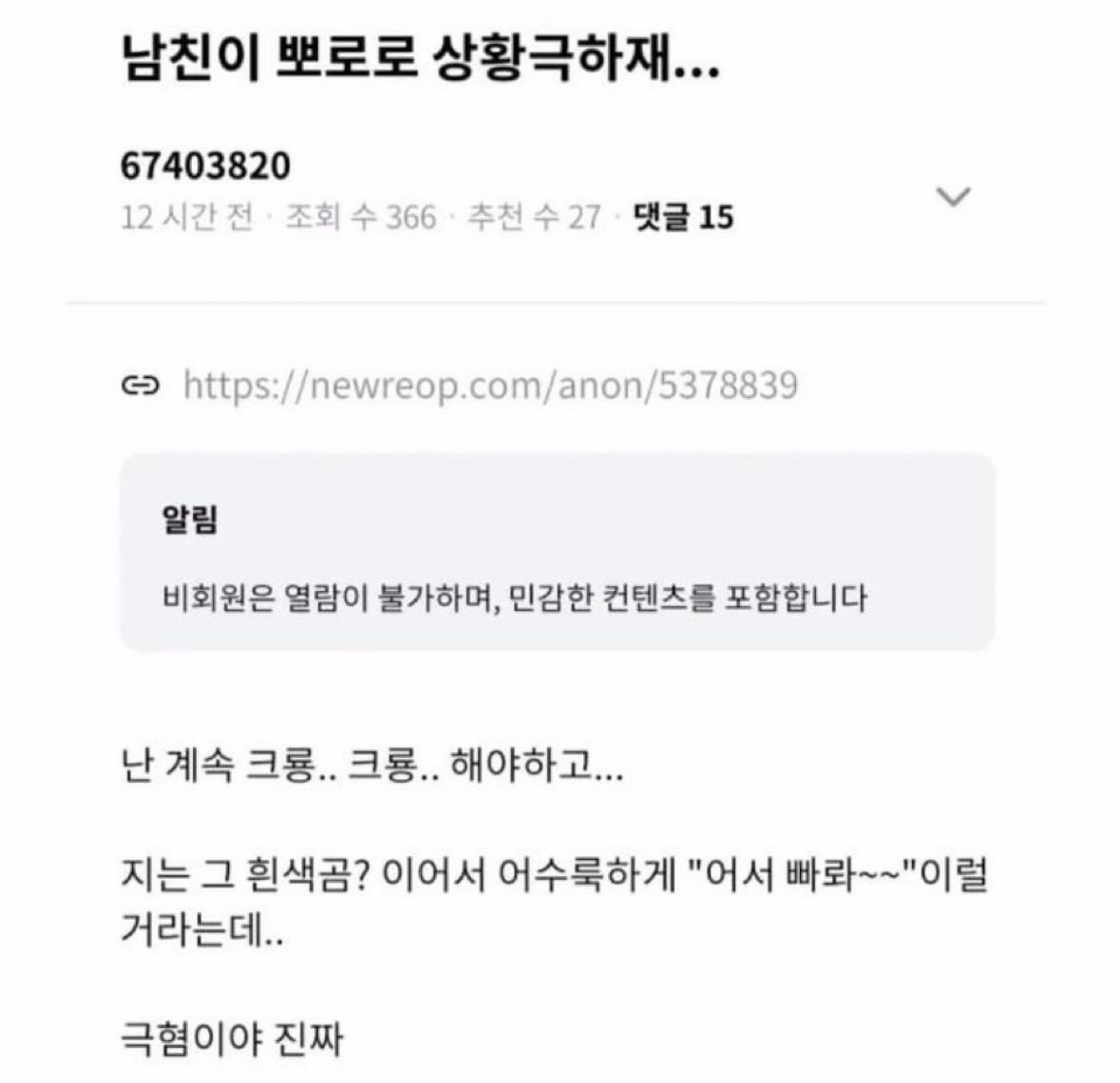Expand the post details chevron
Viewport: 1120px width, 1083px height.
click(953, 197)
